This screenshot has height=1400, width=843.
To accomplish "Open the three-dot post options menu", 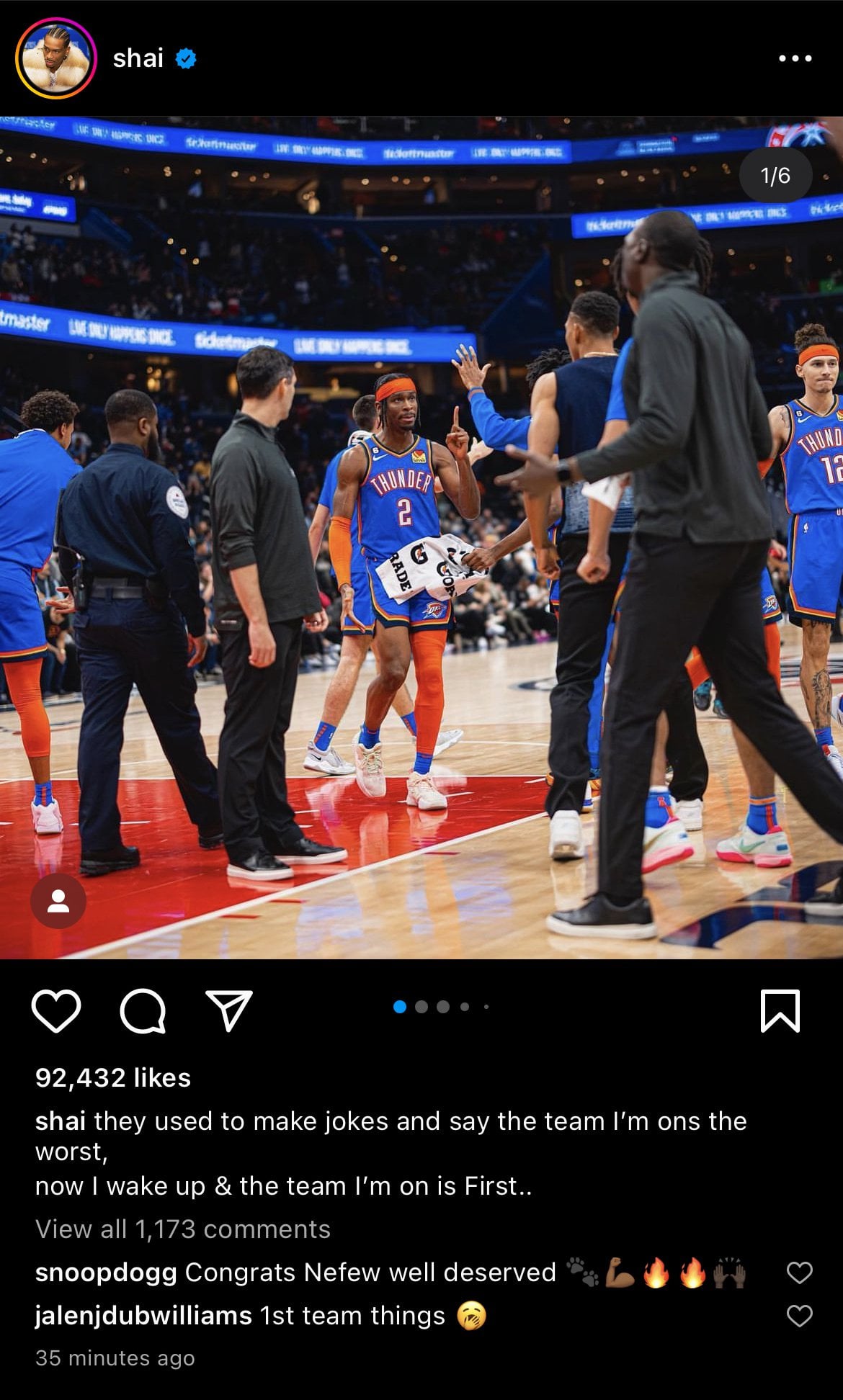I will (x=795, y=58).
